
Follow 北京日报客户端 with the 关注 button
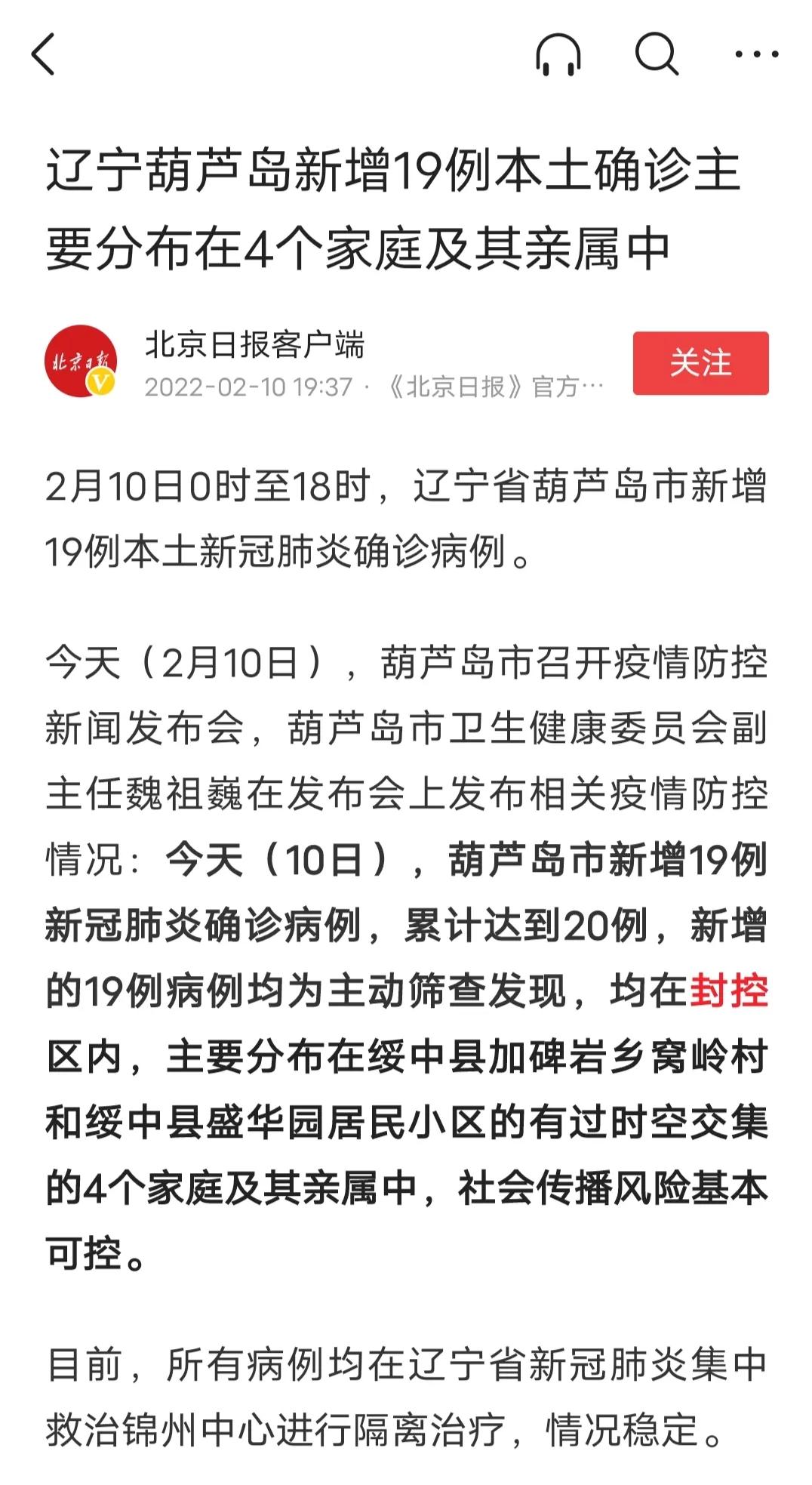tap(700, 363)
